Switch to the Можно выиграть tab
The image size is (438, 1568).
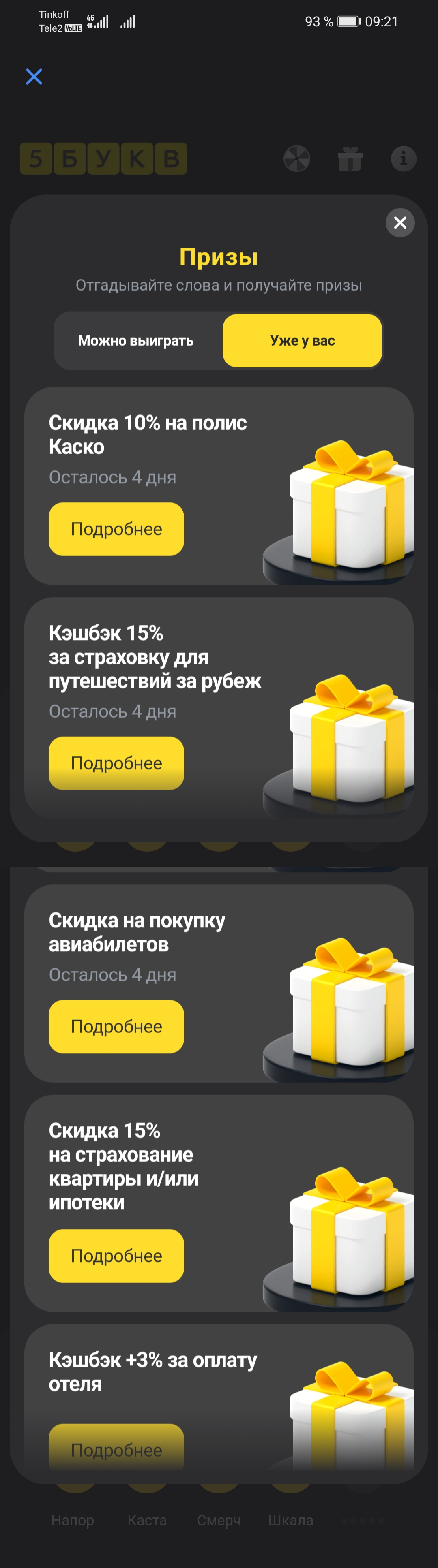[x=136, y=341]
